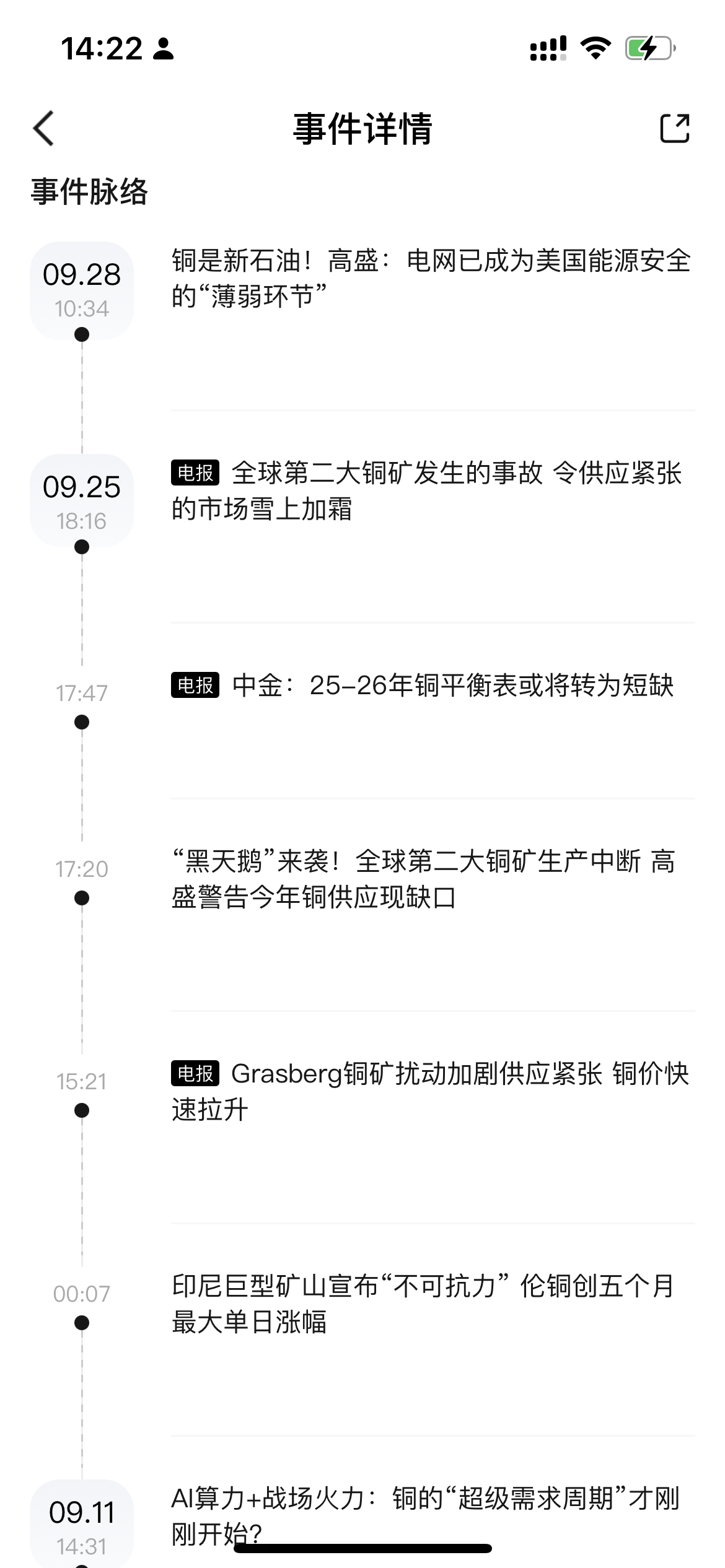The width and height of the screenshot is (725, 1568).
Task: Open Grasberg铜矿扰动加剧供应紧张 telegraph item
Action: 431,1091
